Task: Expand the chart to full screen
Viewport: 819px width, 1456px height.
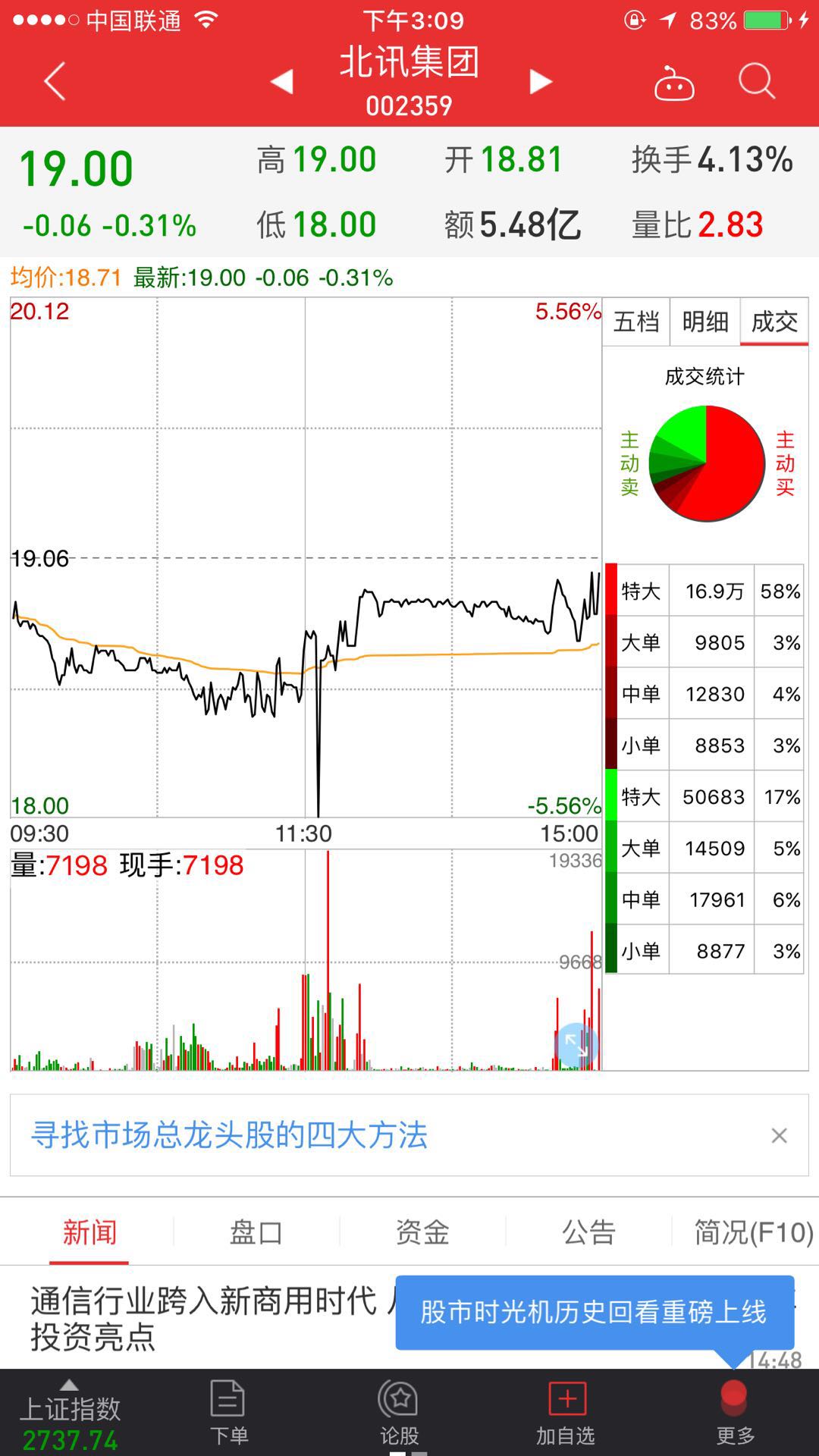Action: [576, 1045]
